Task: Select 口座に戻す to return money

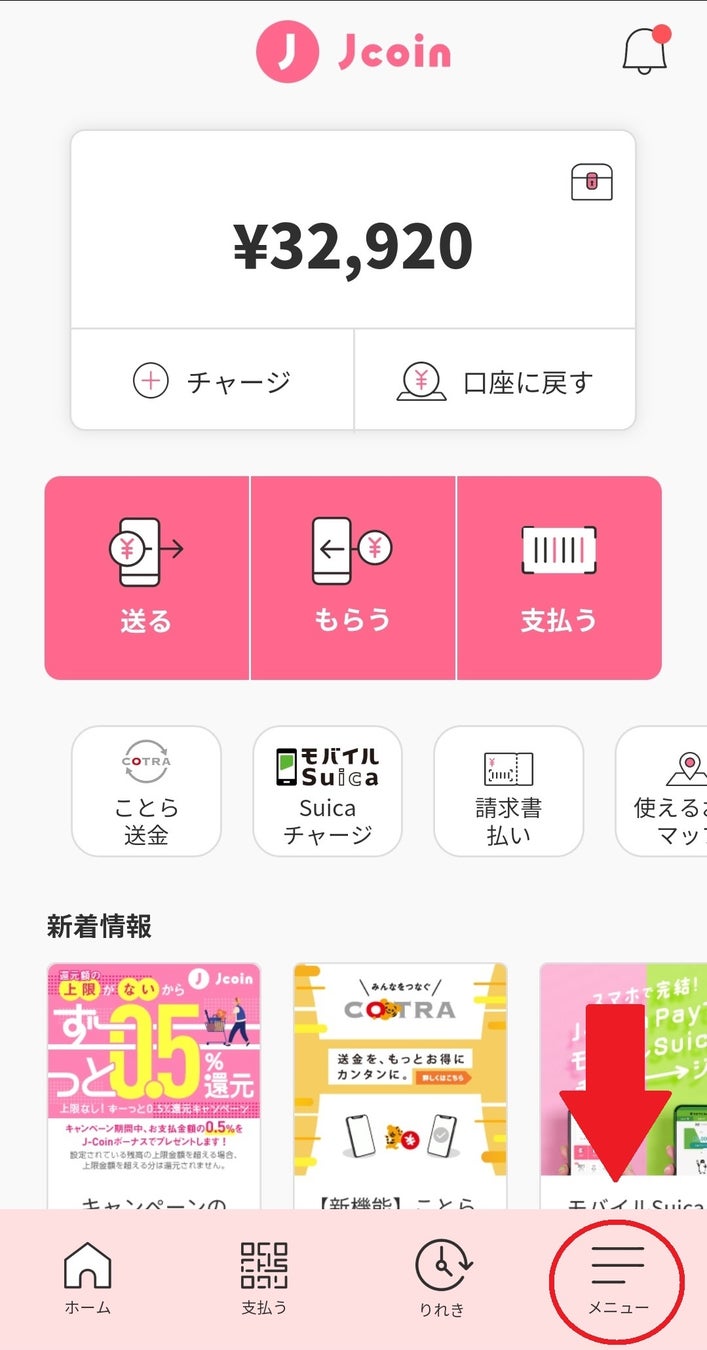Action: 495,381
